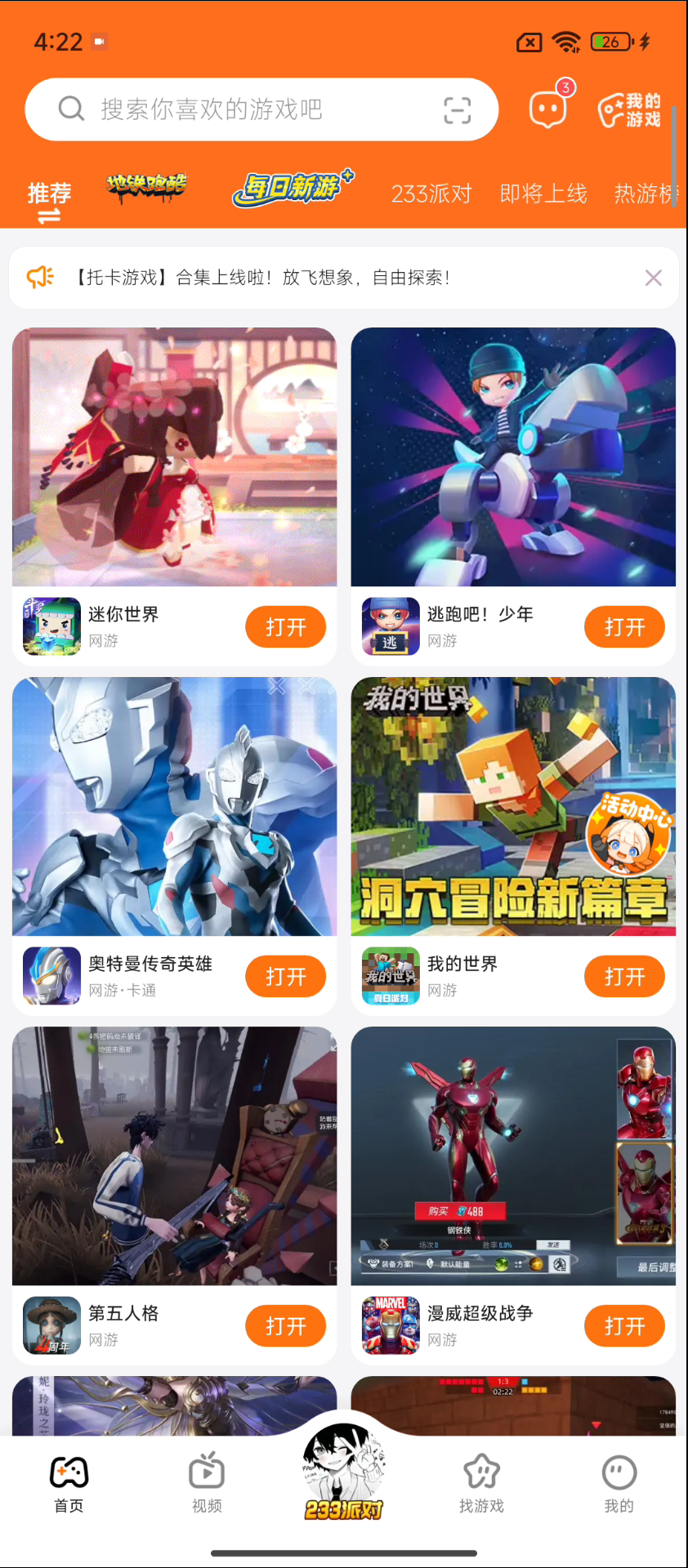Dismiss the 托卡游戏 announcement banner
The height and width of the screenshot is (1568, 688).
653,278
